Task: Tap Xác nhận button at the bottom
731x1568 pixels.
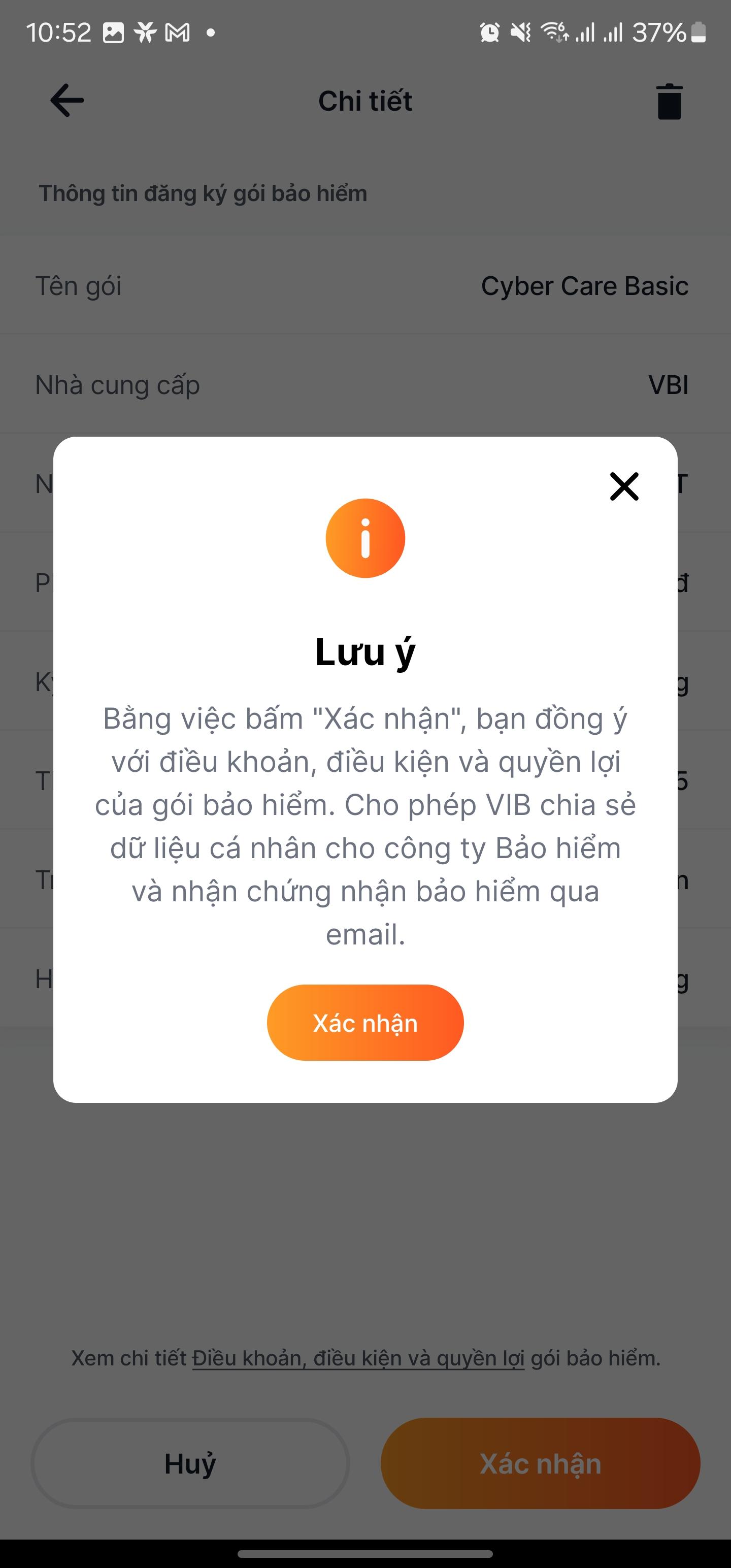Action: pos(540,1463)
